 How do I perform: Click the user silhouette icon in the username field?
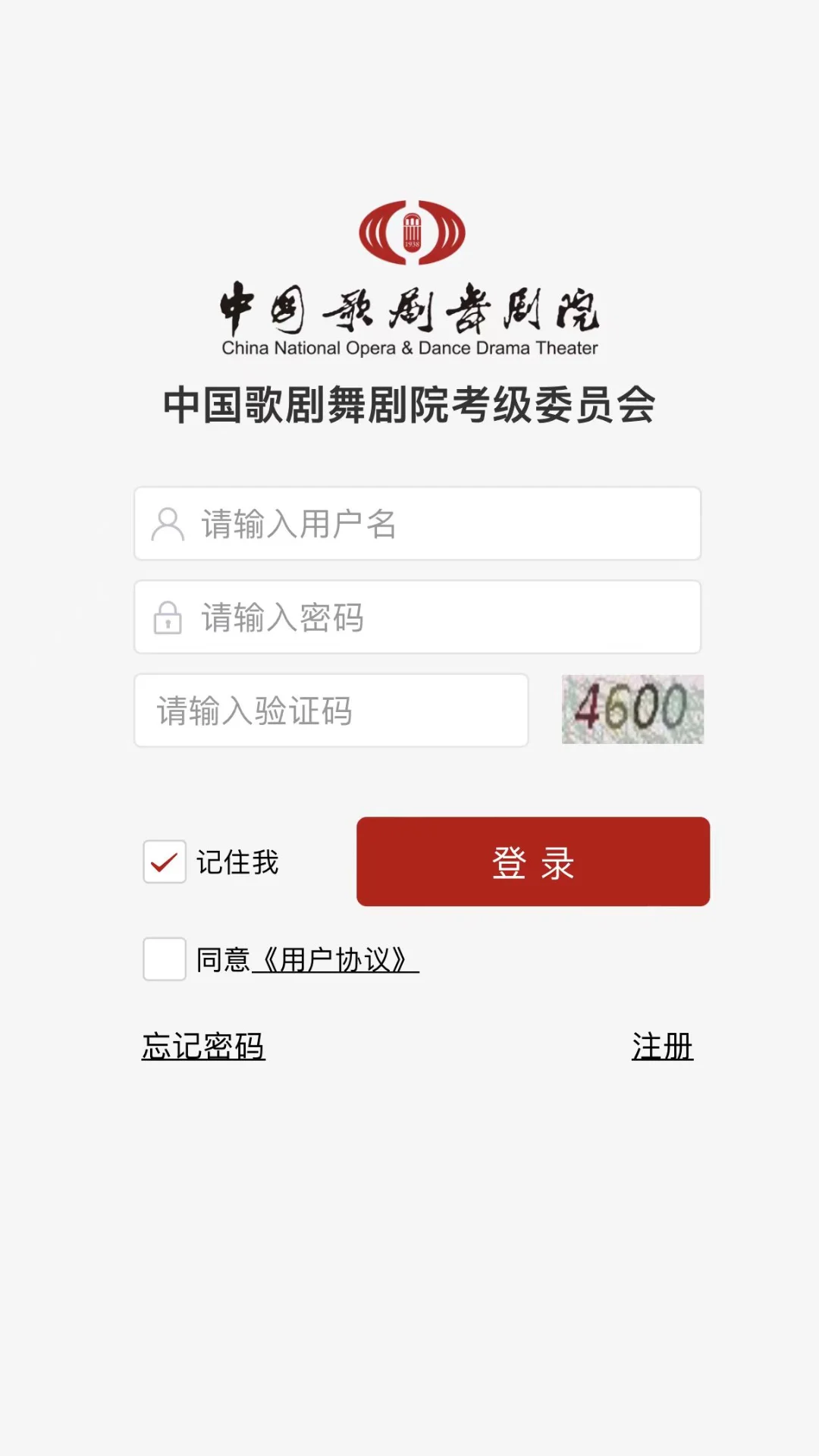tap(168, 522)
